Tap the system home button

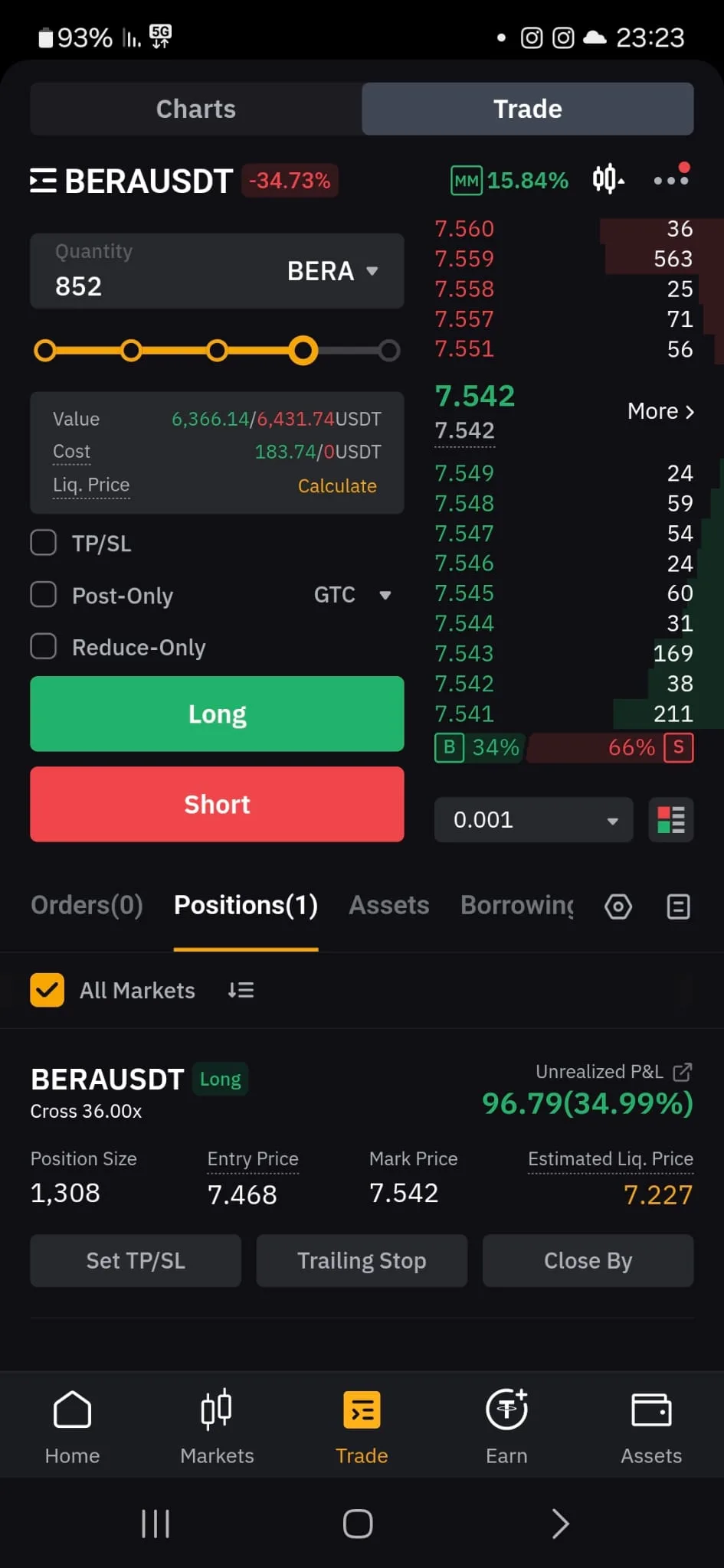[x=358, y=1524]
